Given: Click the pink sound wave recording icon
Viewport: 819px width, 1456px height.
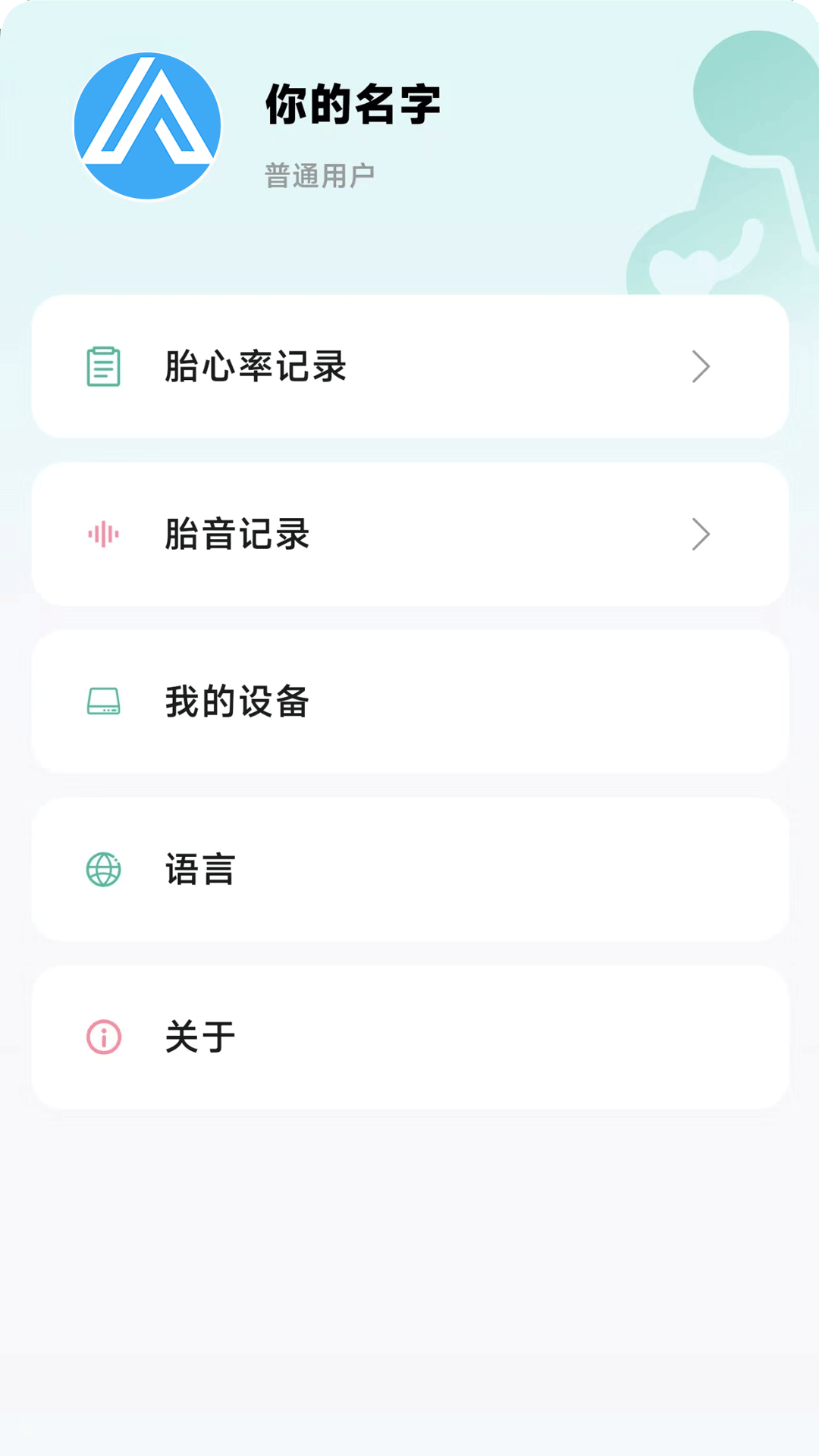Looking at the screenshot, I should pyautogui.click(x=102, y=535).
